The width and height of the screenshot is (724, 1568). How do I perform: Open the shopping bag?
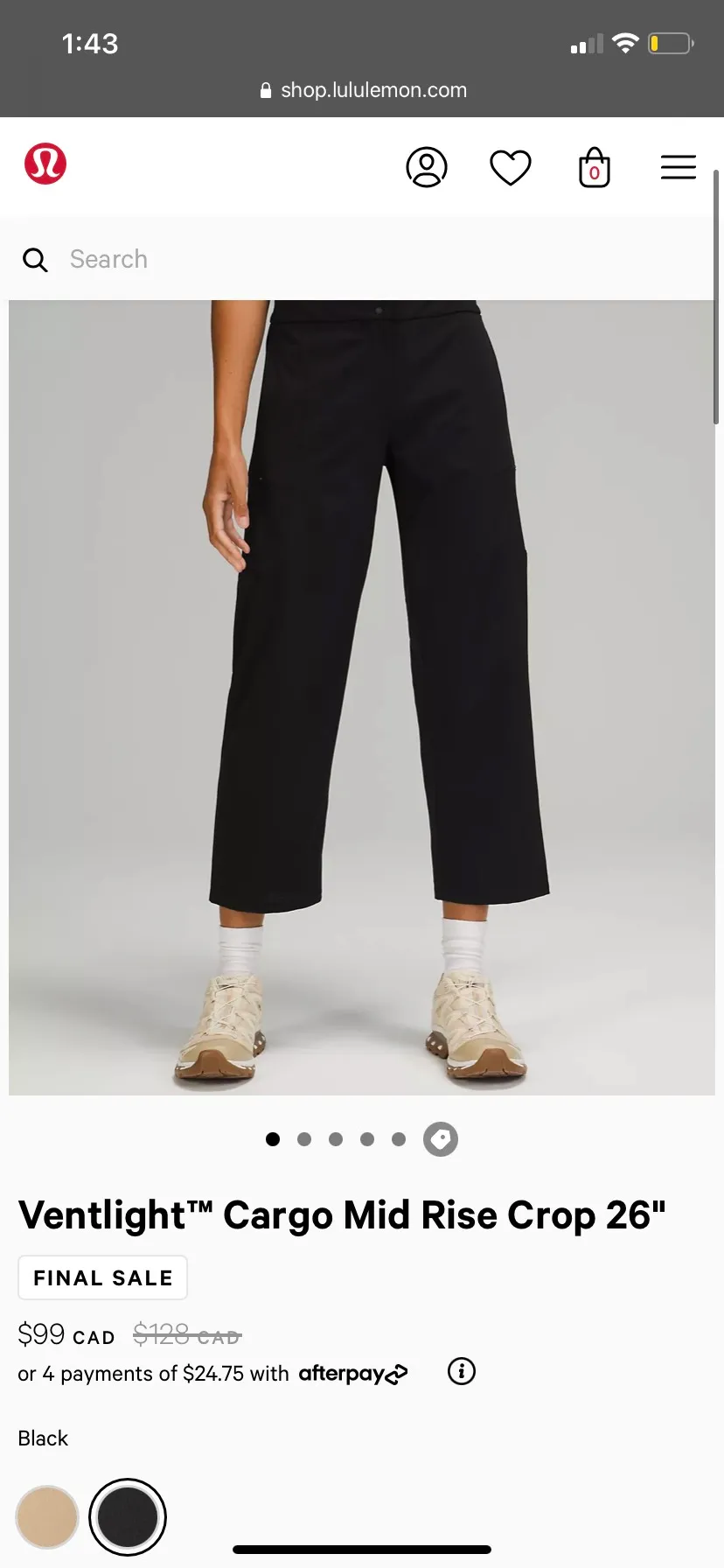click(595, 167)
